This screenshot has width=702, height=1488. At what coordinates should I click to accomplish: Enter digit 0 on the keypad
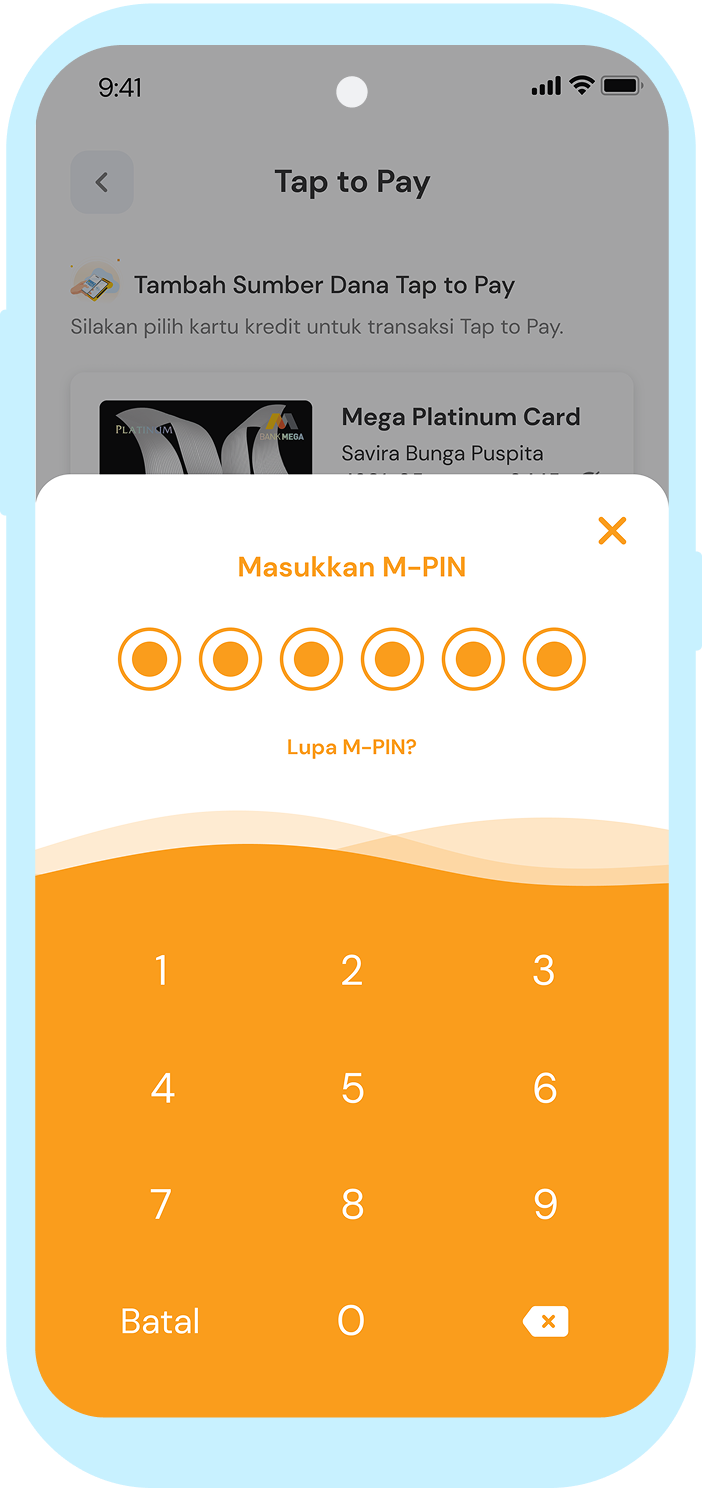pyautogui.click(x=351, y=1321)
